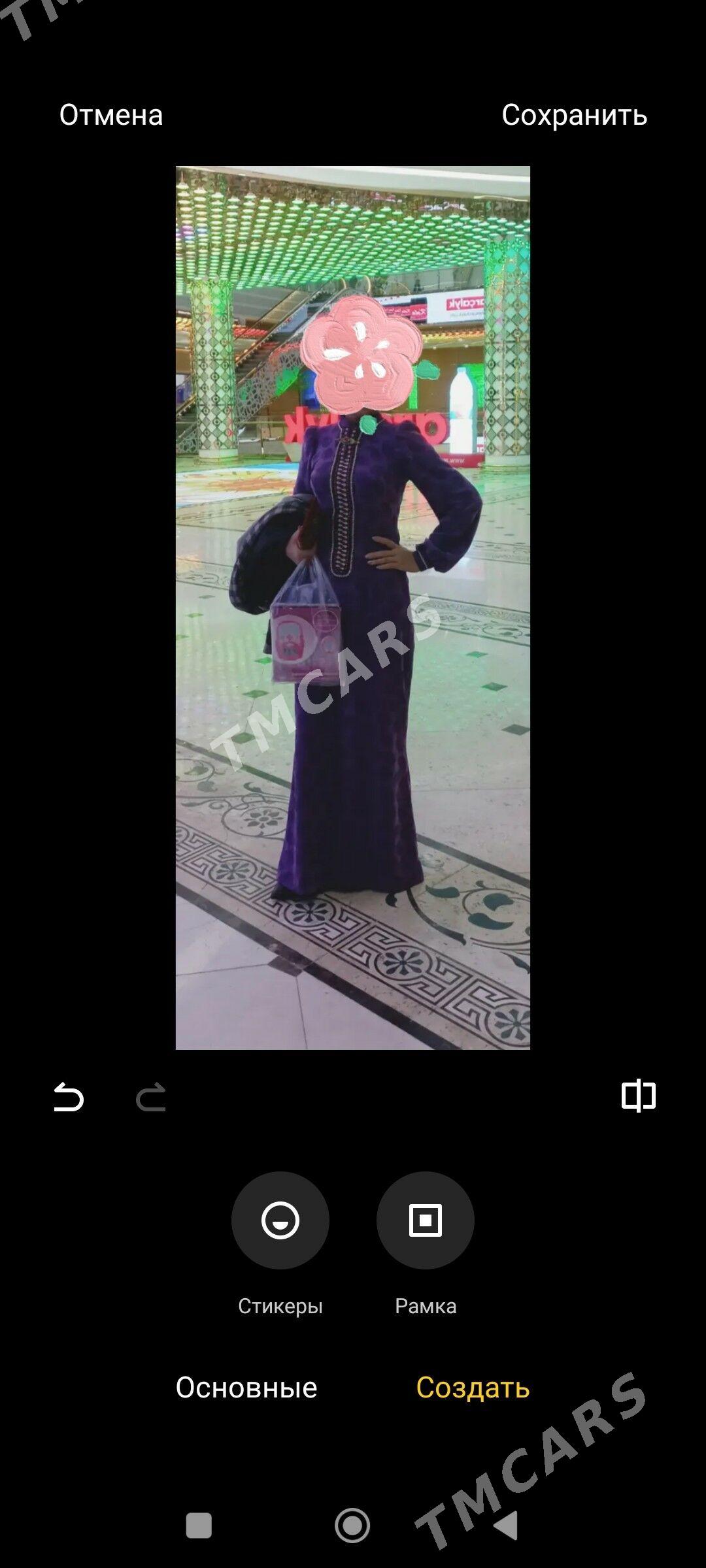706x1568 pixels.
Task: Save the photo with Сохранить
Action: [x=574, y=115]
